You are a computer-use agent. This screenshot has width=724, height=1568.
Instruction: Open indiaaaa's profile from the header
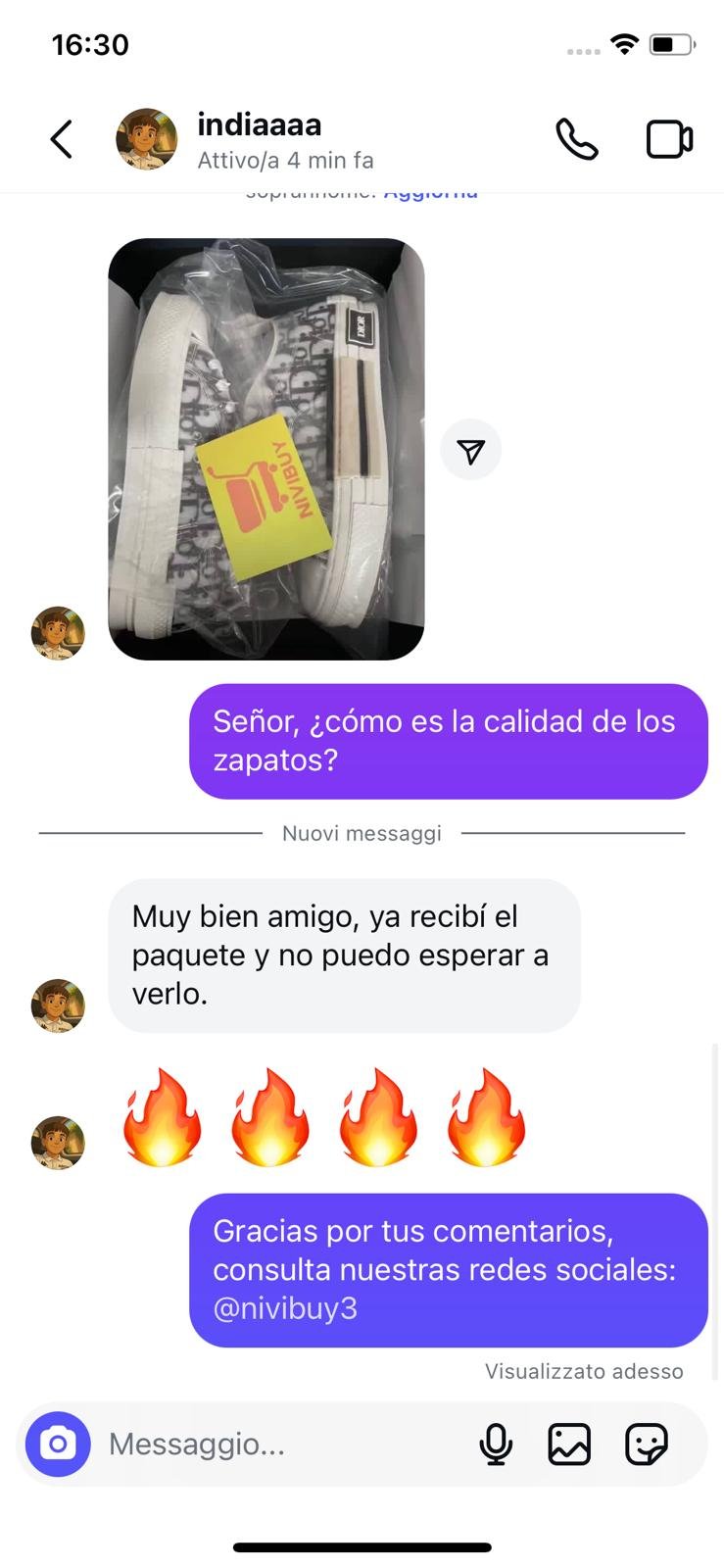tap(259, 139)
